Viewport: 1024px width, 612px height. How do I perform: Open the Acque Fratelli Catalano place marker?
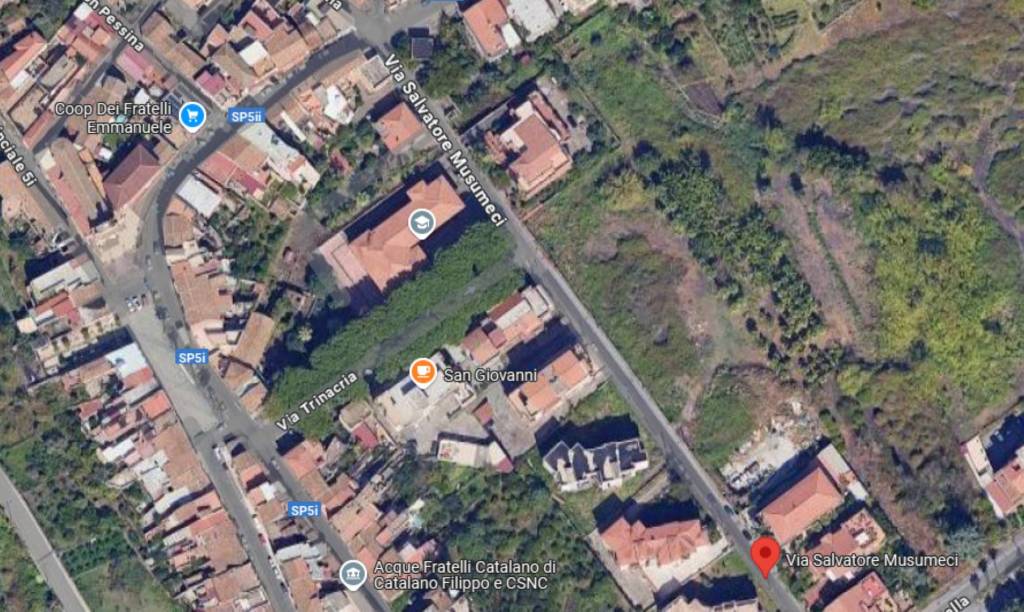352,574
